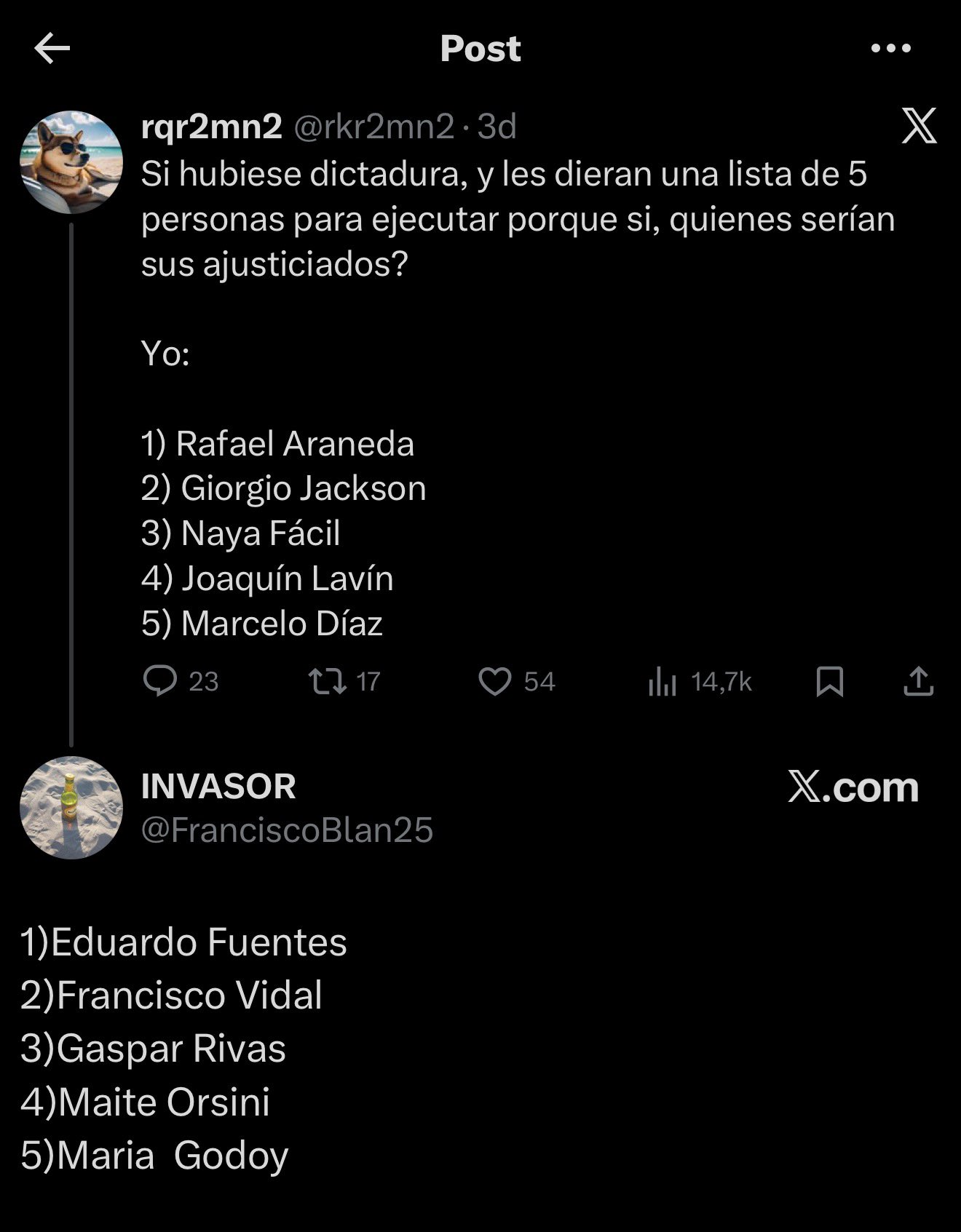Open INVASOR's profile picture

coord(71,808)
